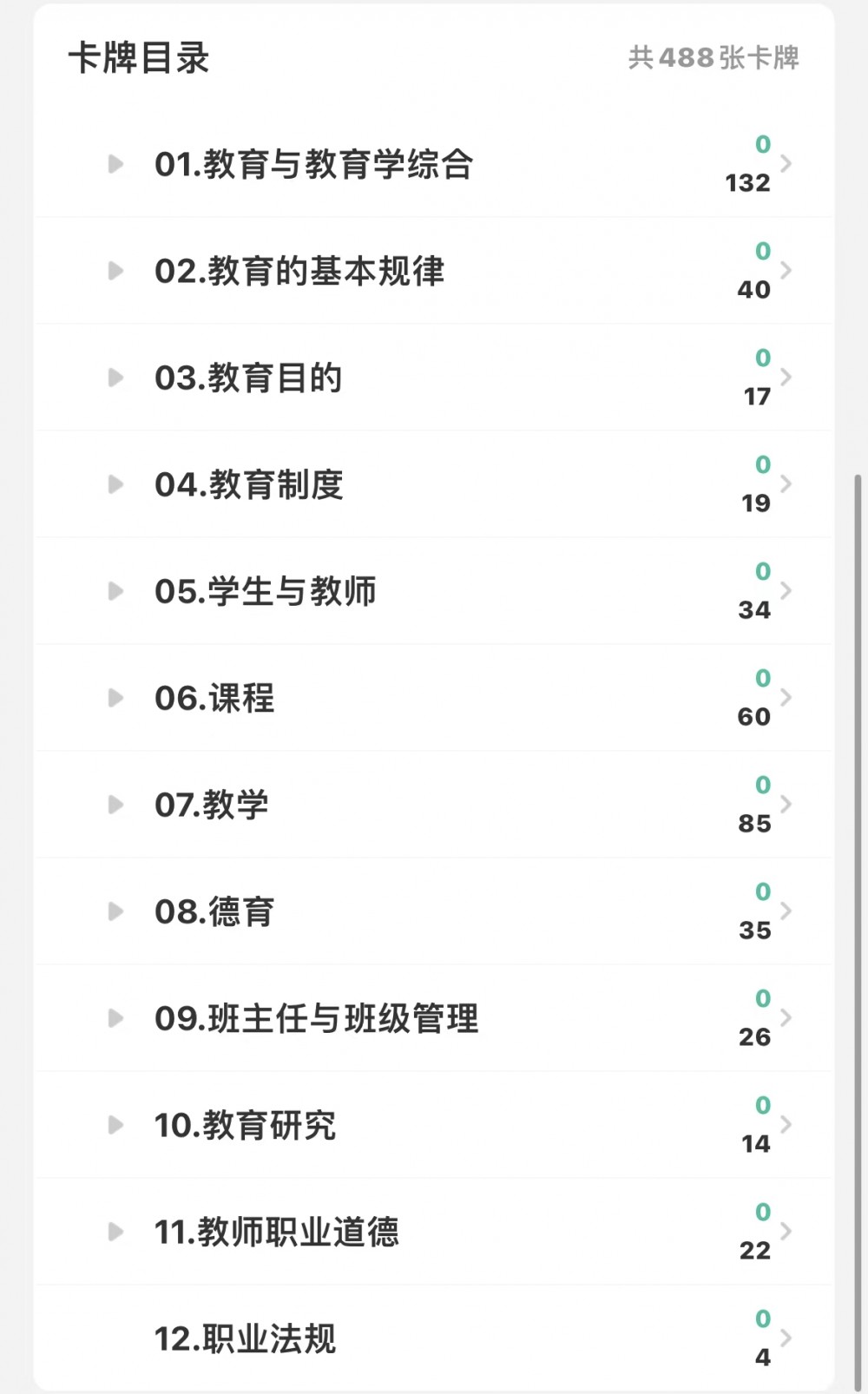Tap the chevron beside the 85 count
Image resolution: width=868 pixels, height=1394 pixels.
click(786, 804)
